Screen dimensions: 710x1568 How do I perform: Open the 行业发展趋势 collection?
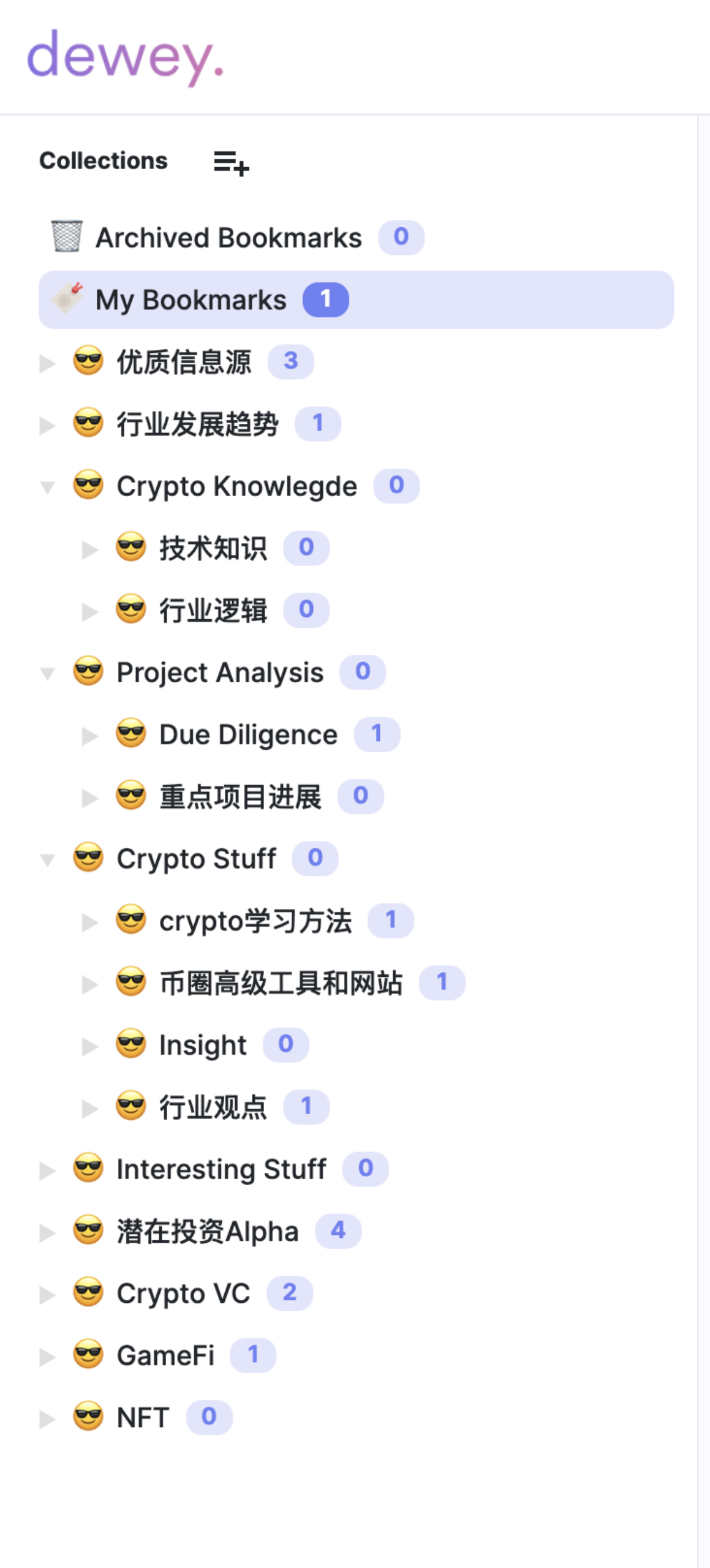point(197,424)
